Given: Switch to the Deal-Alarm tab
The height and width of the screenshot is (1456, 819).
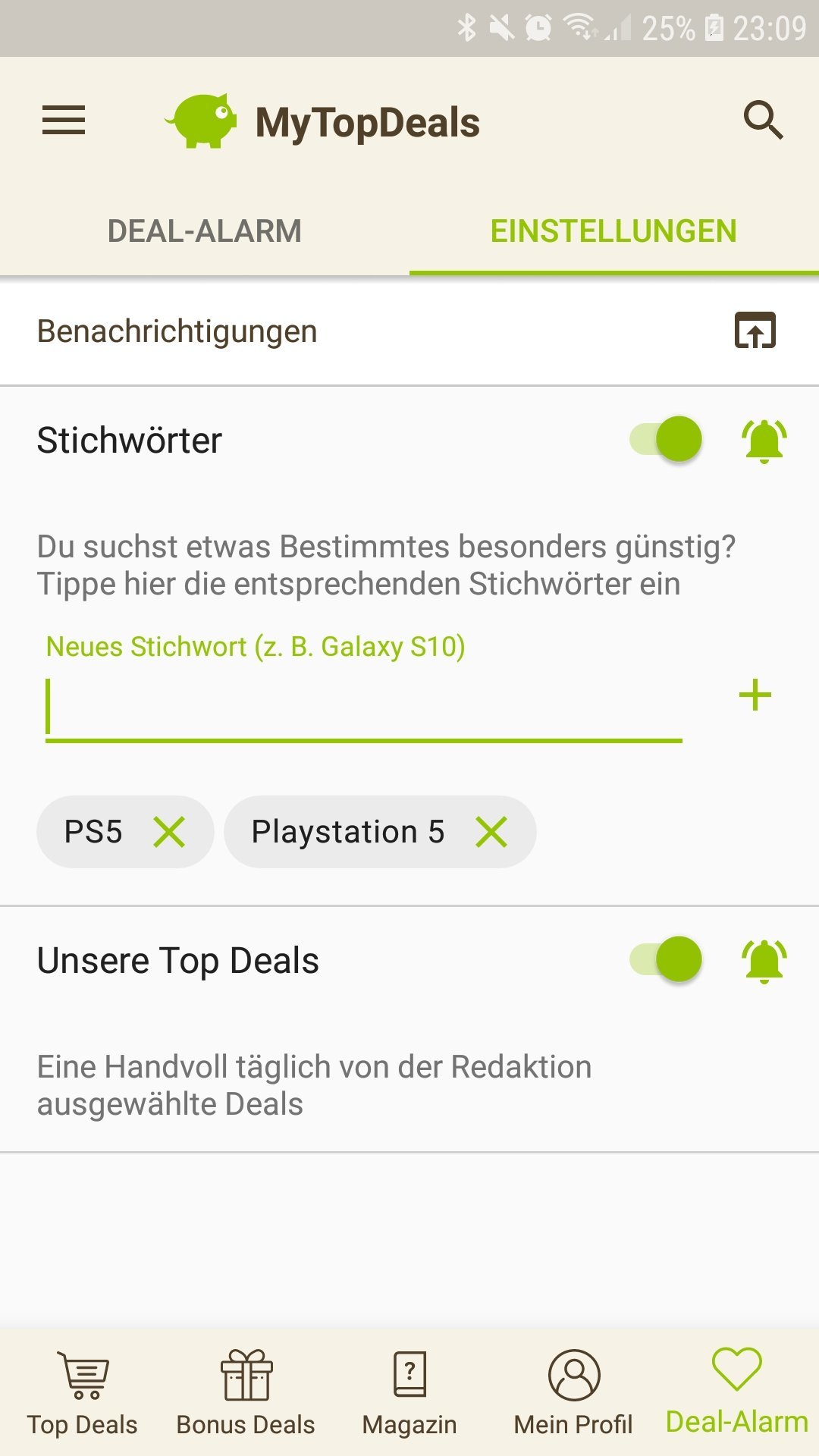Looking at the screenshot, I should [x=205, y=231].
